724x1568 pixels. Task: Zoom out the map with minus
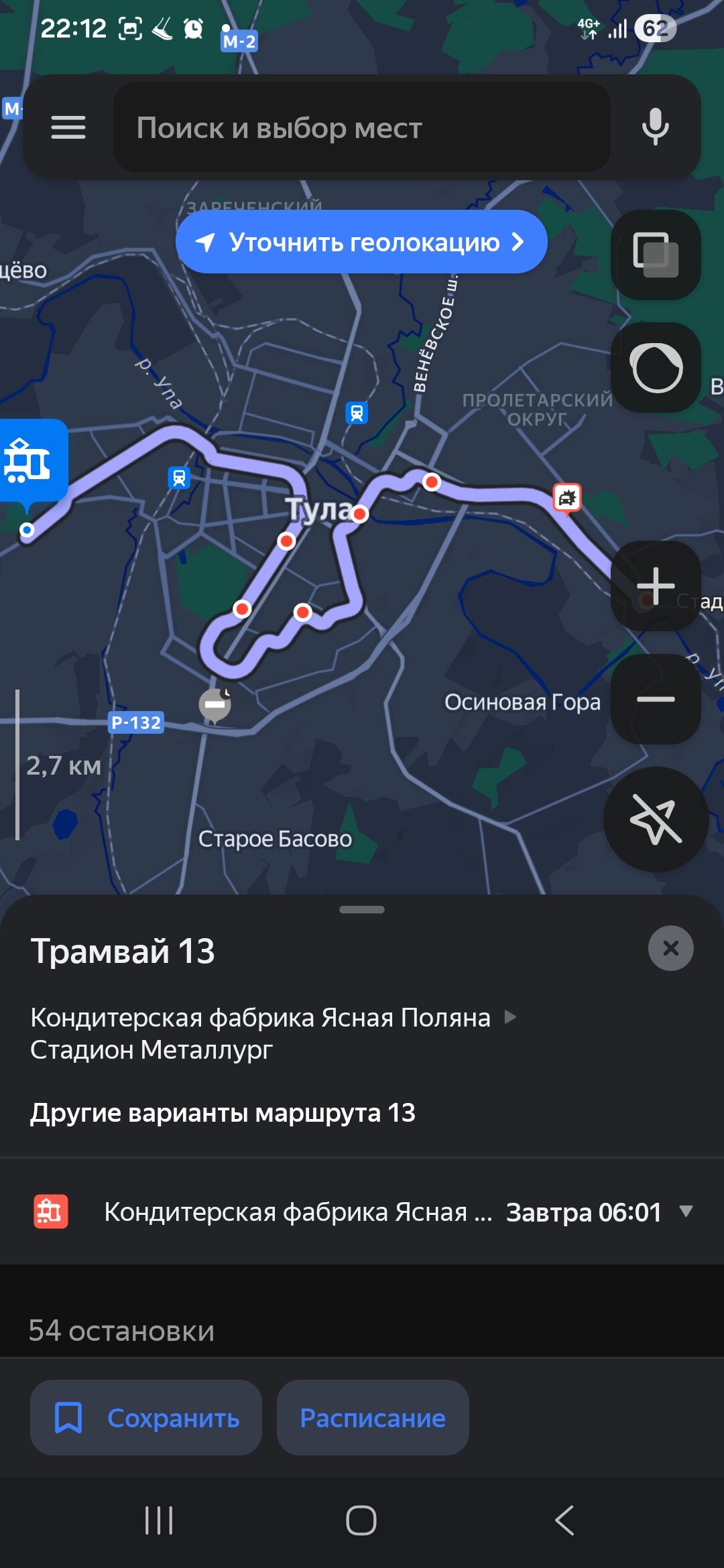pos(656,699)
